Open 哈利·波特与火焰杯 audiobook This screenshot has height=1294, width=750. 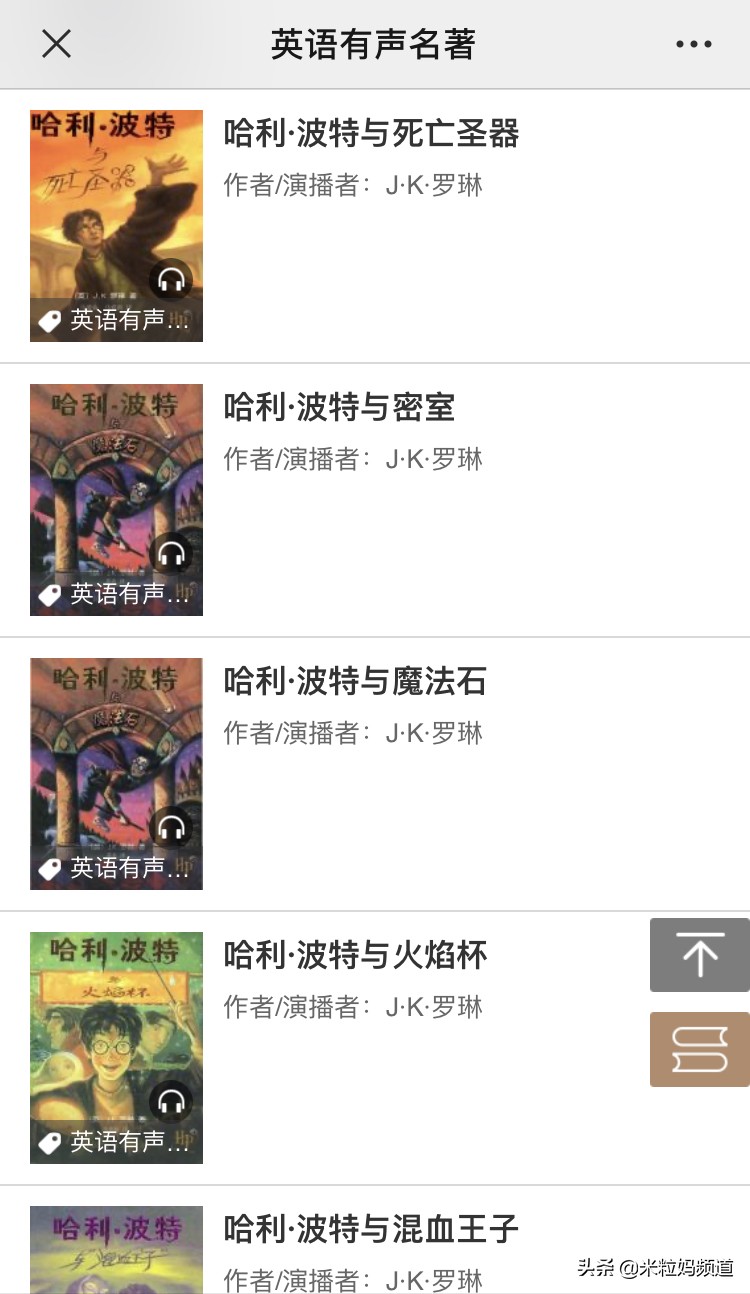pos(355,955)
